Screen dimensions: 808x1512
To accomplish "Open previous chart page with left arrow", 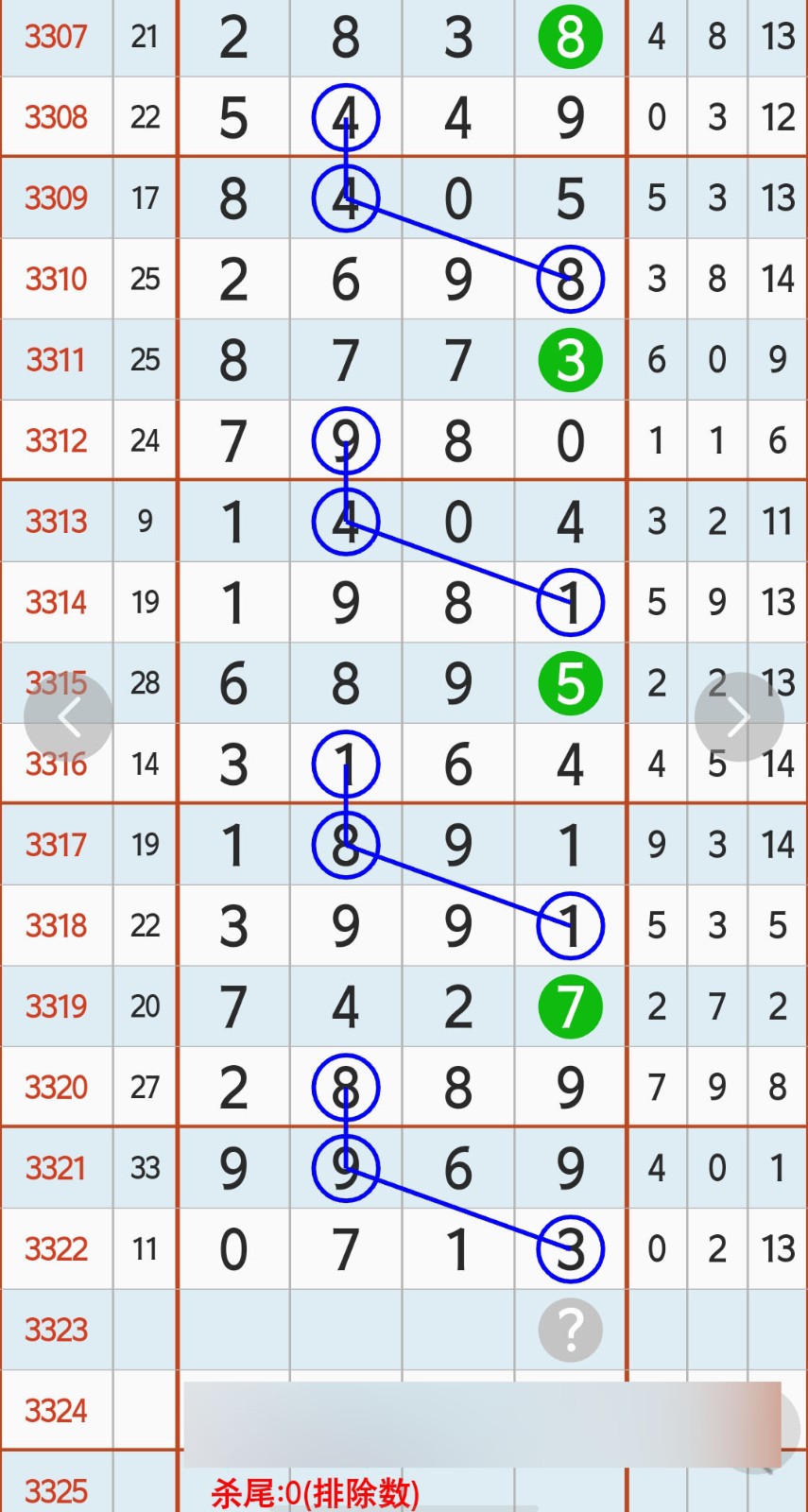I will pyautogui.click(x=68, y=716).
